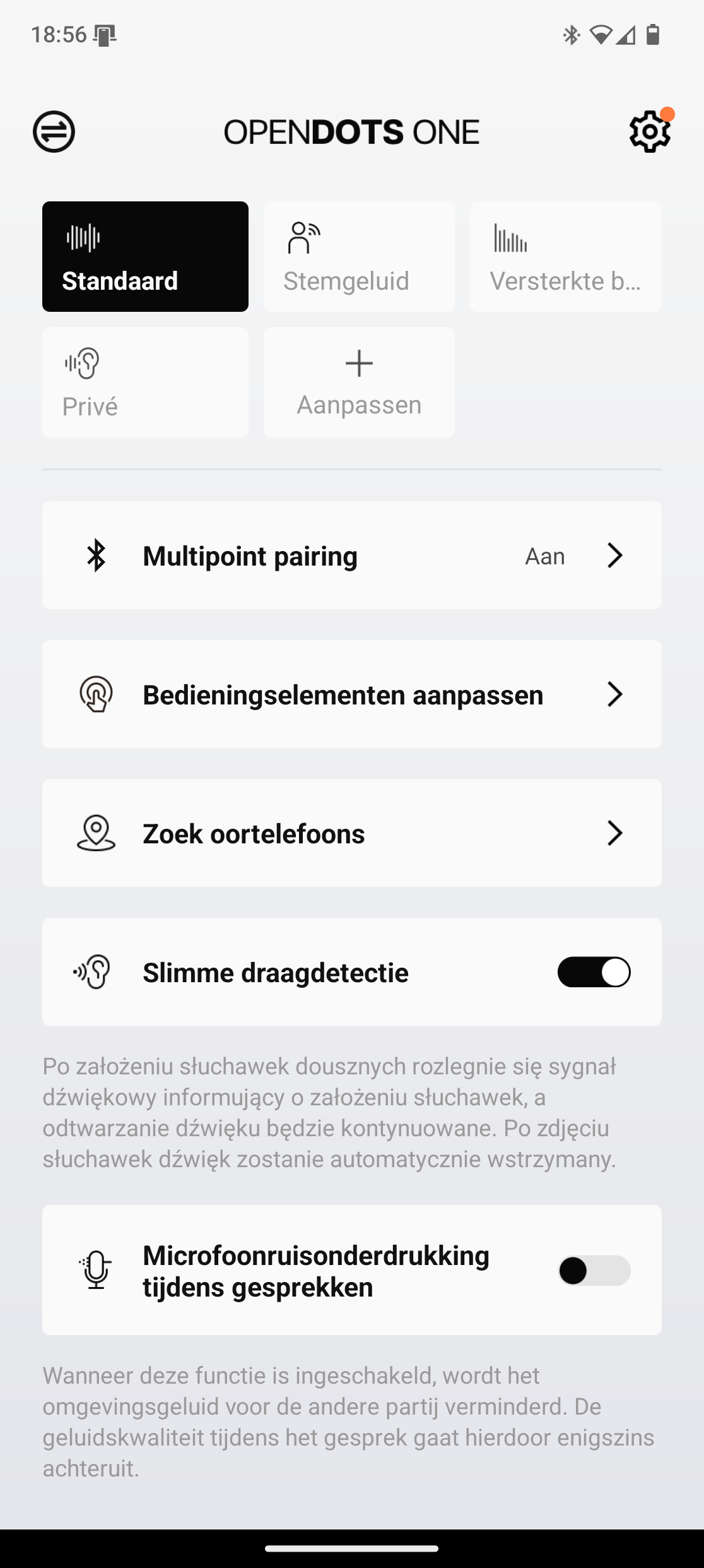704x1568 pixels.
Task: Disable Slimme draagdetectie switch
Action: coord(594,972)
